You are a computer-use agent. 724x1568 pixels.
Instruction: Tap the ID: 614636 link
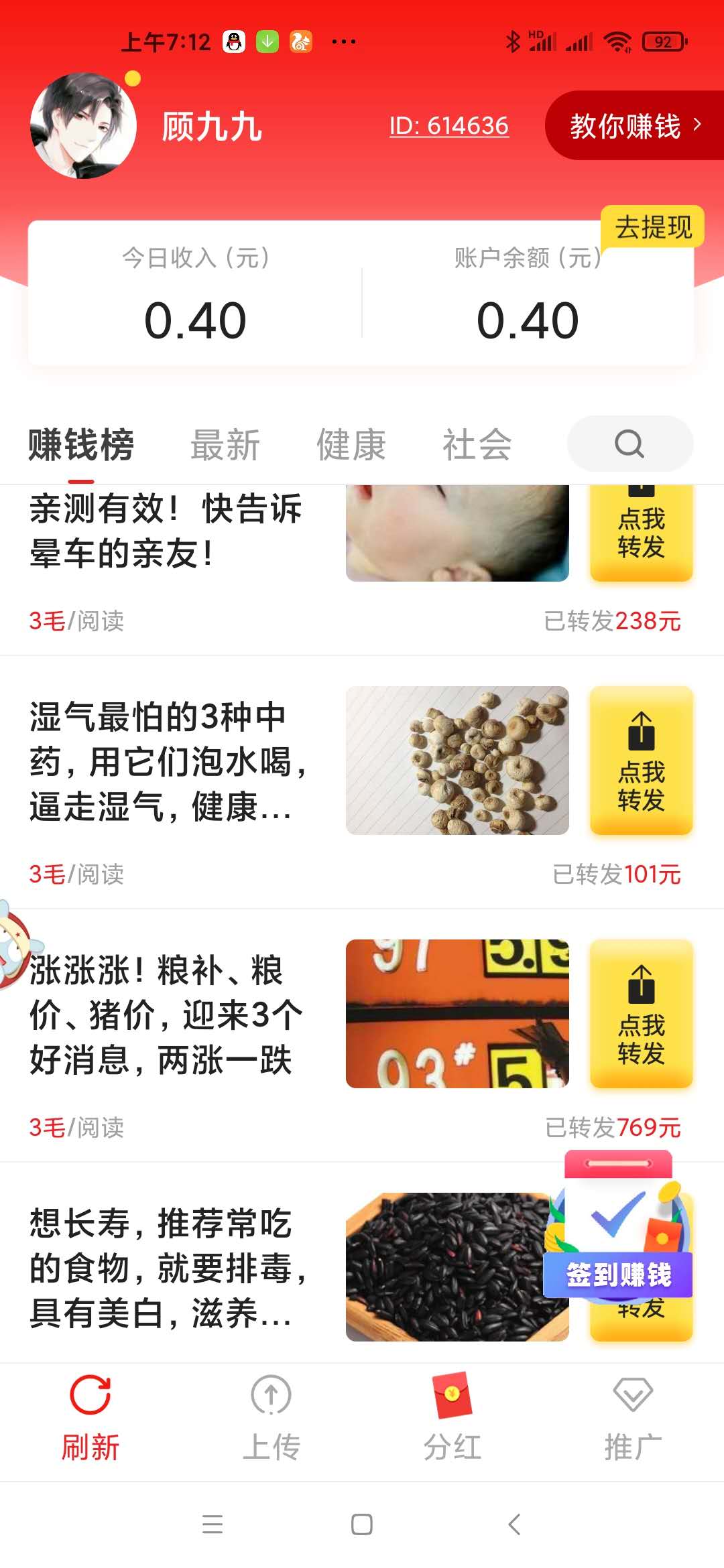(x=449, y=126)
